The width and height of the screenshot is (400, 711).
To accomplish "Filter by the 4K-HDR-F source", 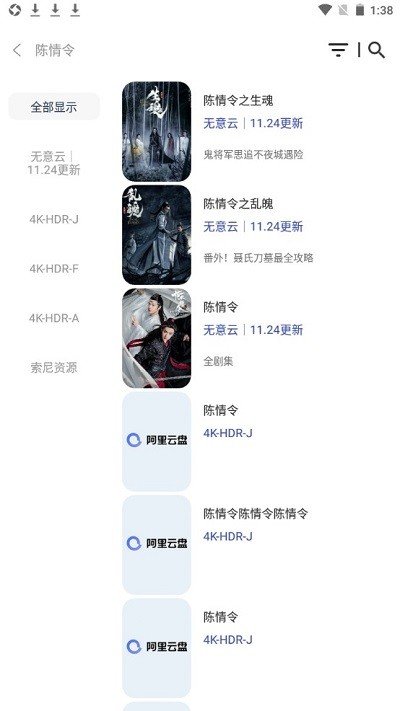I will tap(54, 268).
